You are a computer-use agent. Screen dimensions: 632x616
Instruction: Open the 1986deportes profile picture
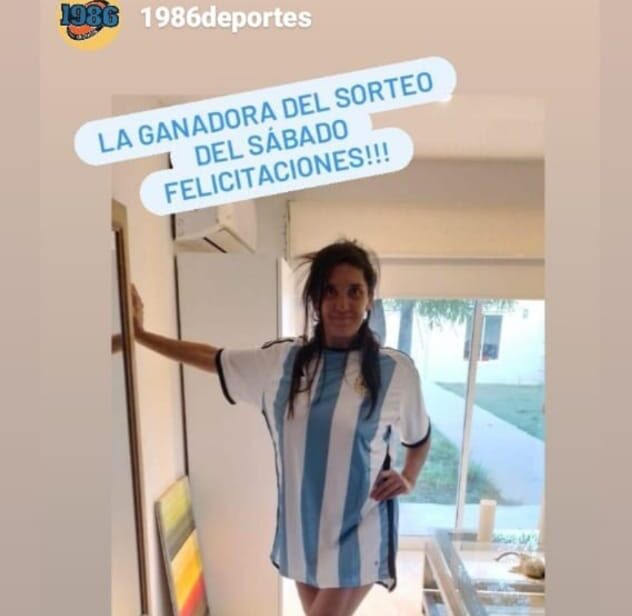pos(89,21)
